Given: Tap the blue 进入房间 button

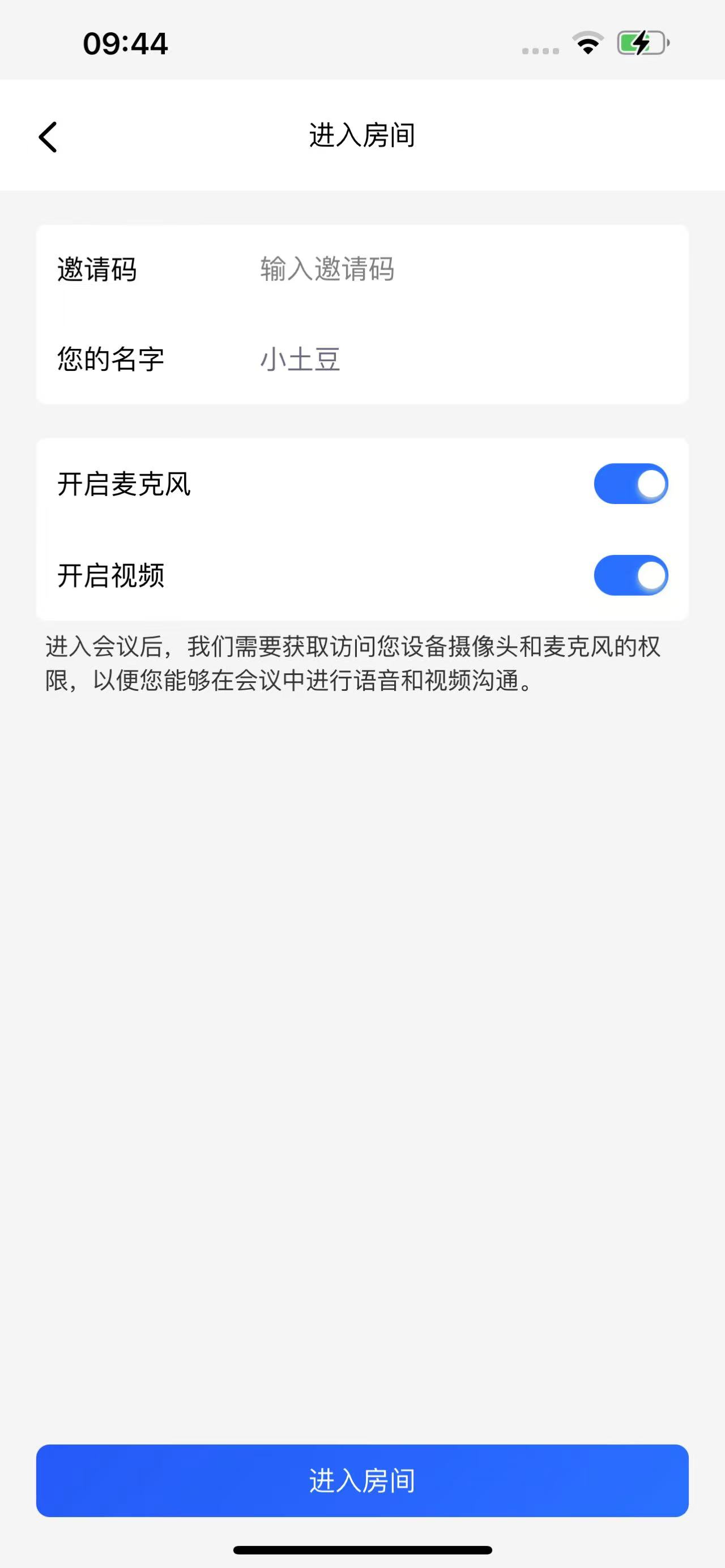Looking at the screenshot, I should (x=362, y=1480).
